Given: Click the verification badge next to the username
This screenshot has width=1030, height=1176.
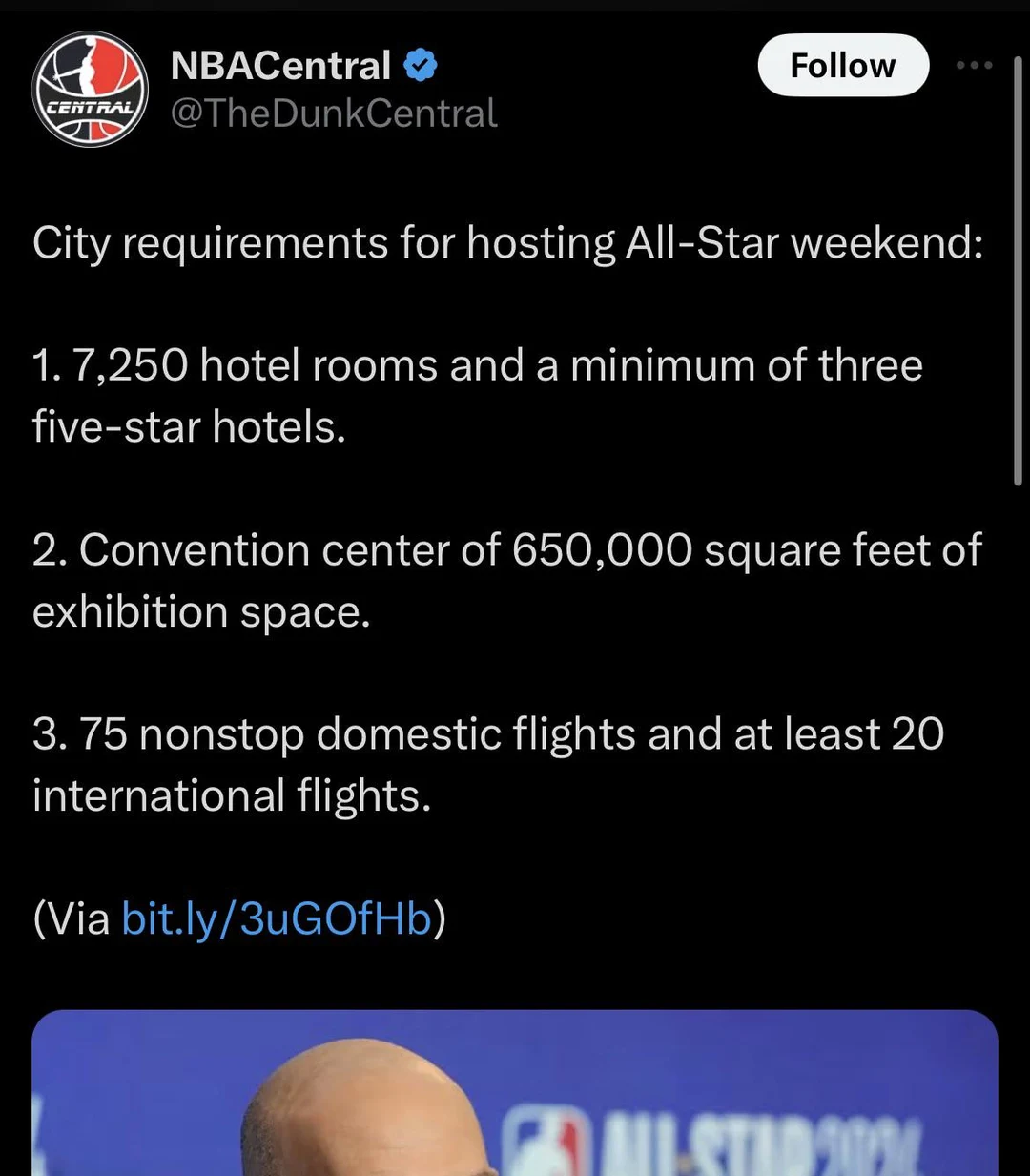Looking at the screenshot, I should [x=422, y=64].
